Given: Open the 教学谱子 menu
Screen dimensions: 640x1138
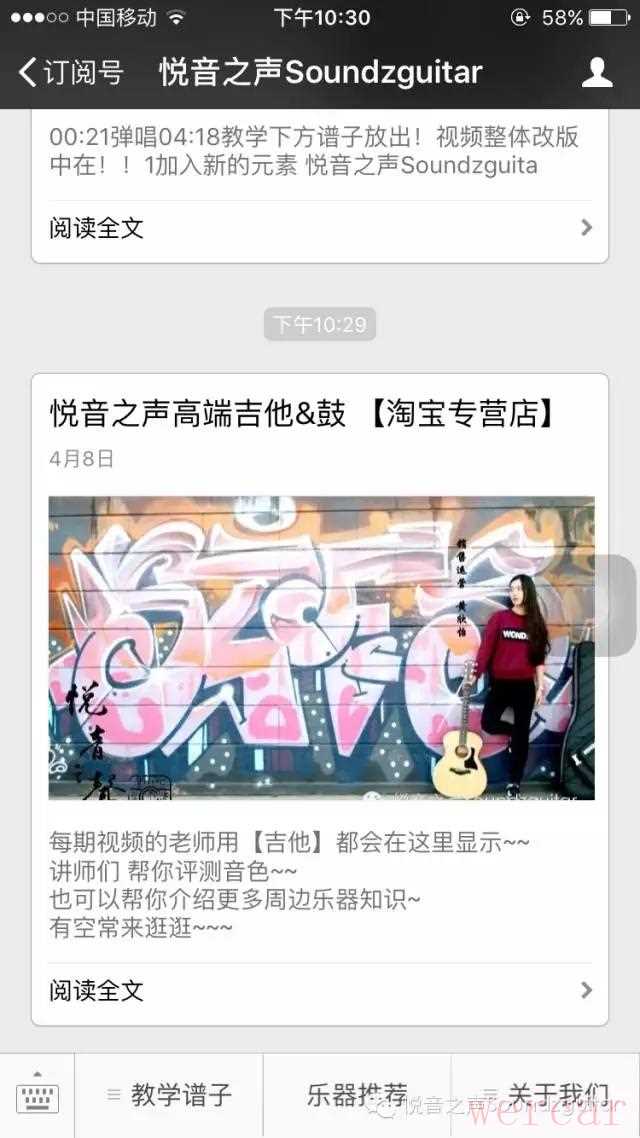Looking at the screenshot, I should [170, 1095].
